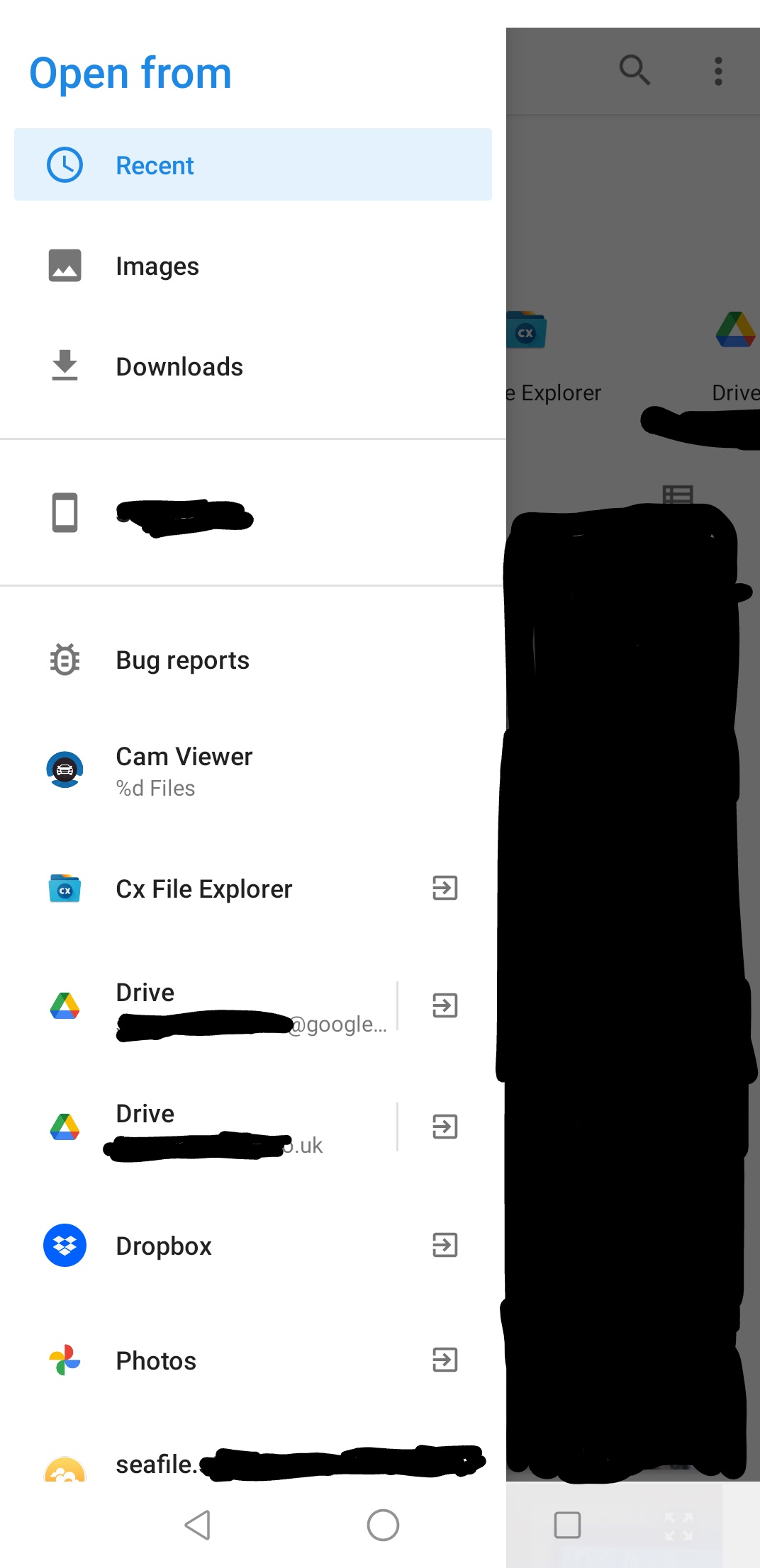
Task: Return to the home screen
Action: (383, 1525)
